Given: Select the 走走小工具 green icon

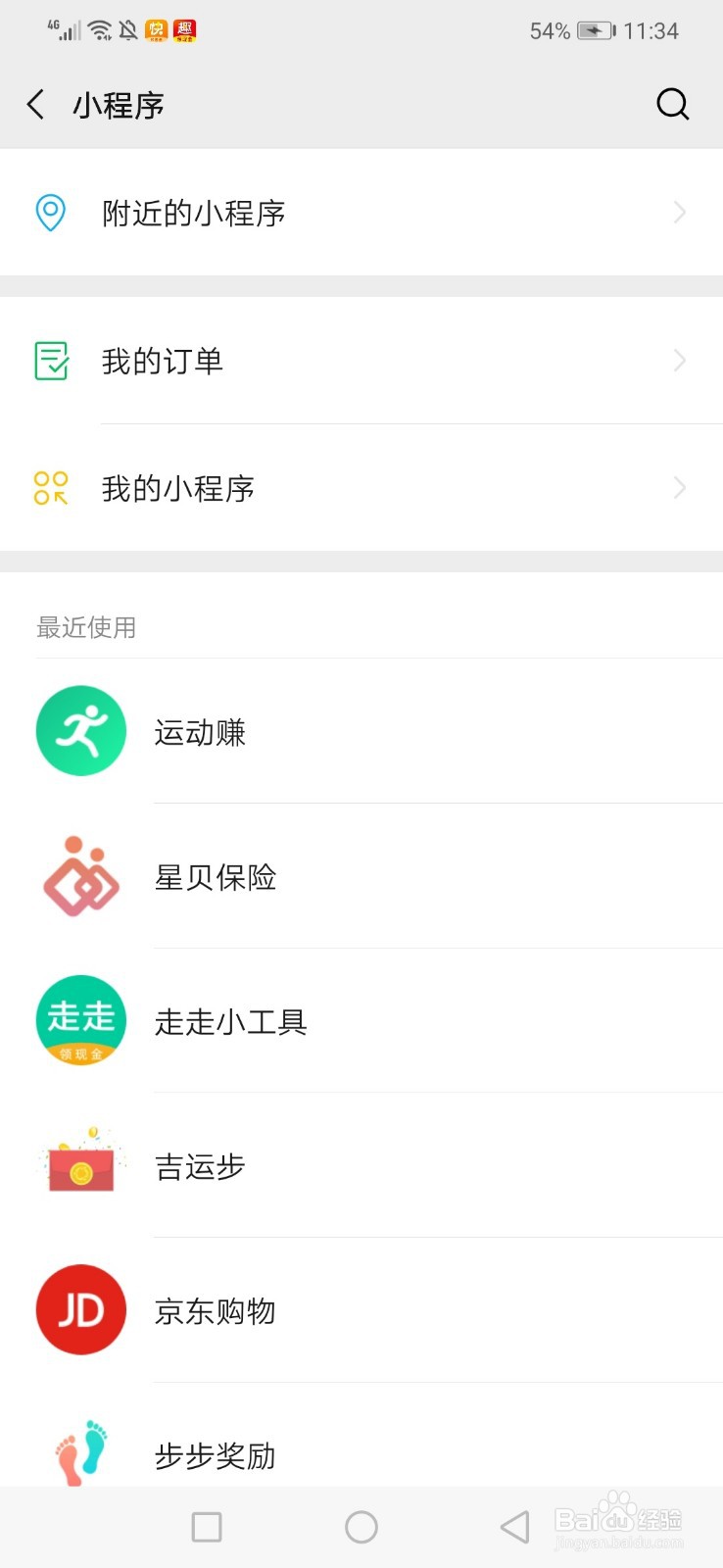Looking at the screenshot, I should click(81, 1019).
